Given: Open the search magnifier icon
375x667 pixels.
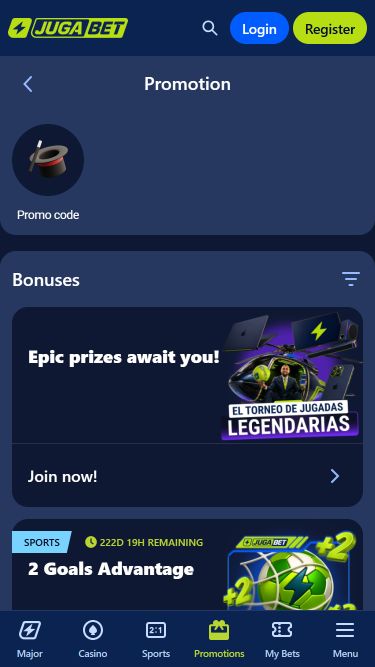Looking at the screenshot, I should coord(209,29).
